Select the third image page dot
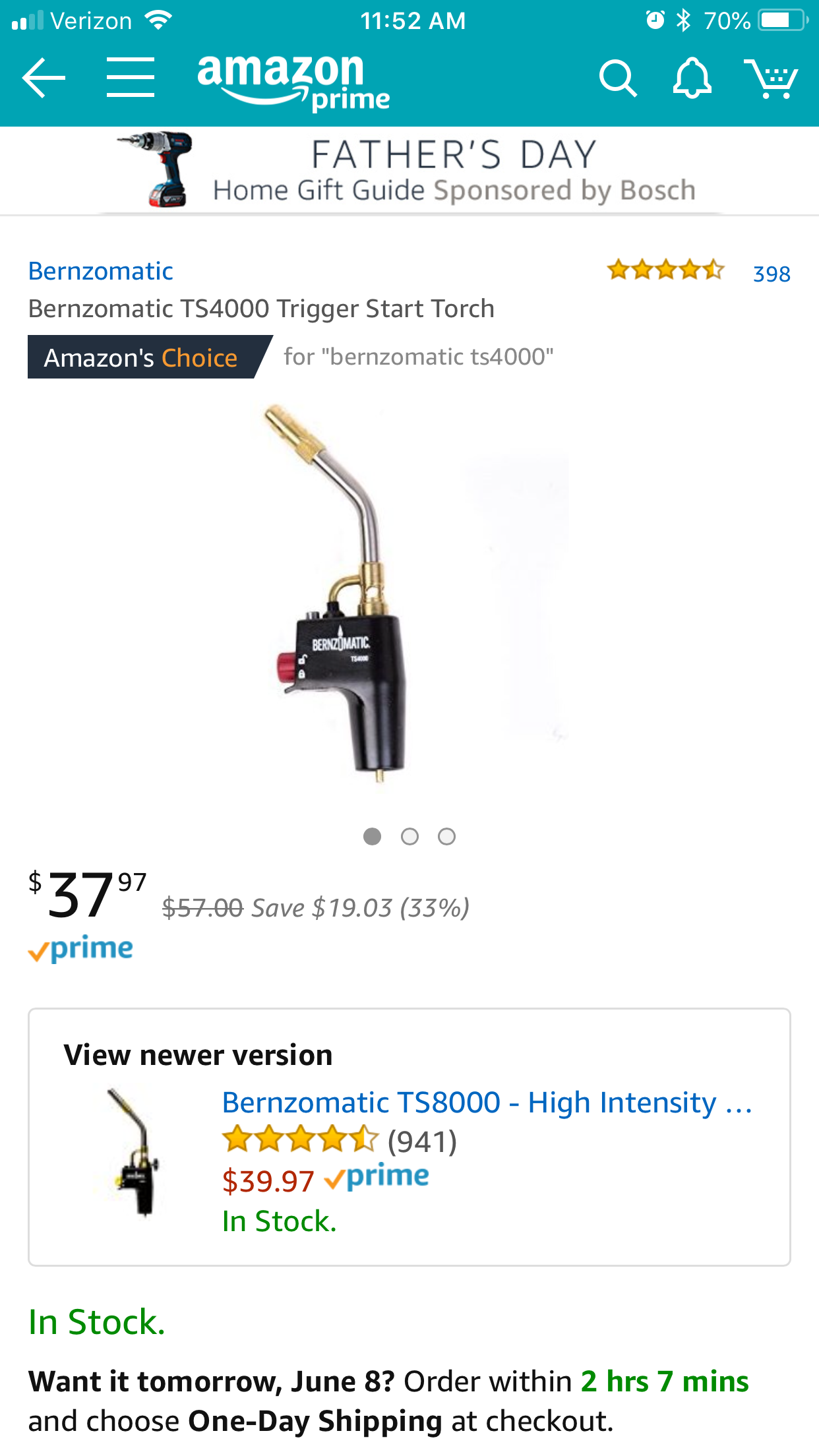 click(446, 836)
